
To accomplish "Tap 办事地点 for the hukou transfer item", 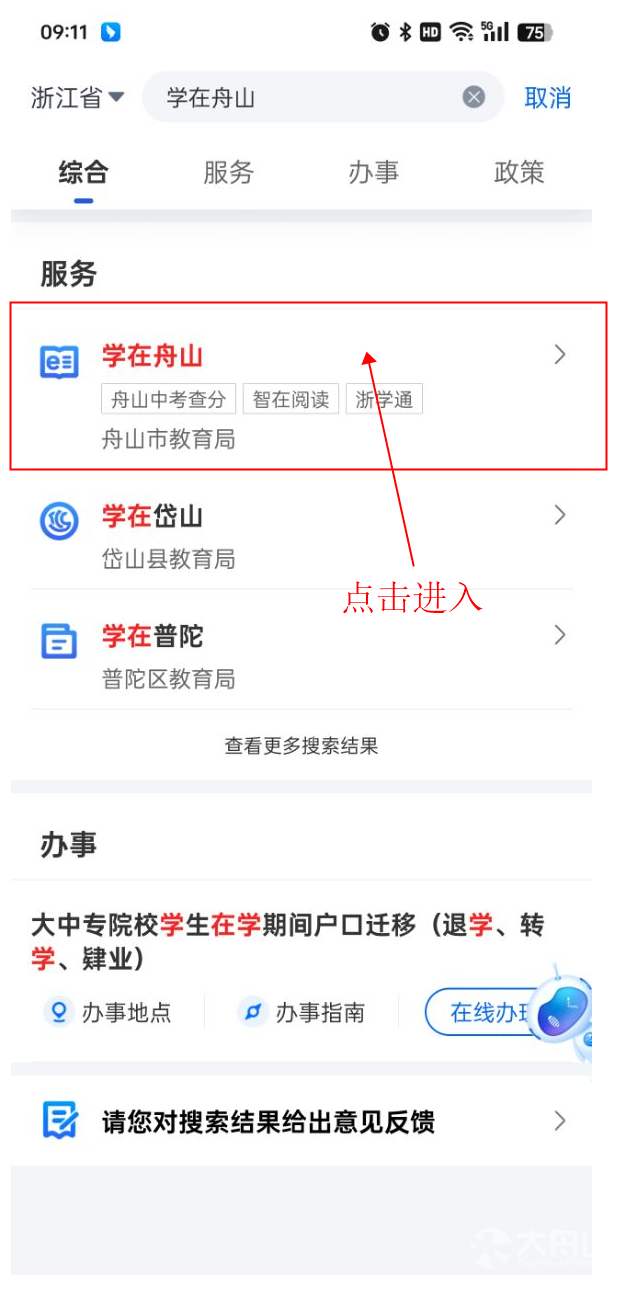I will pyautogui.click(x=110, y=1013).
